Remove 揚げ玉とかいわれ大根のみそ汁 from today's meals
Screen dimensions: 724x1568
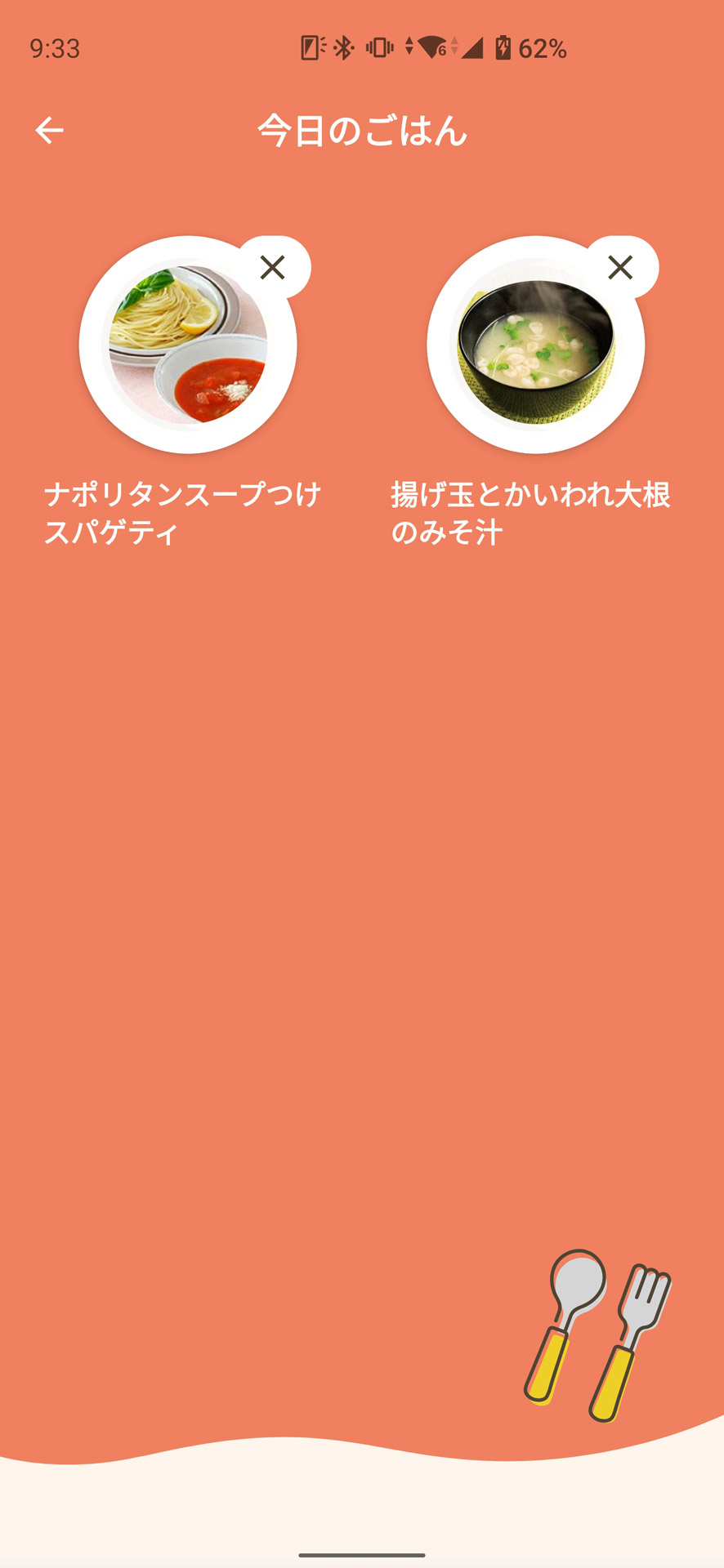pos(620,268)
